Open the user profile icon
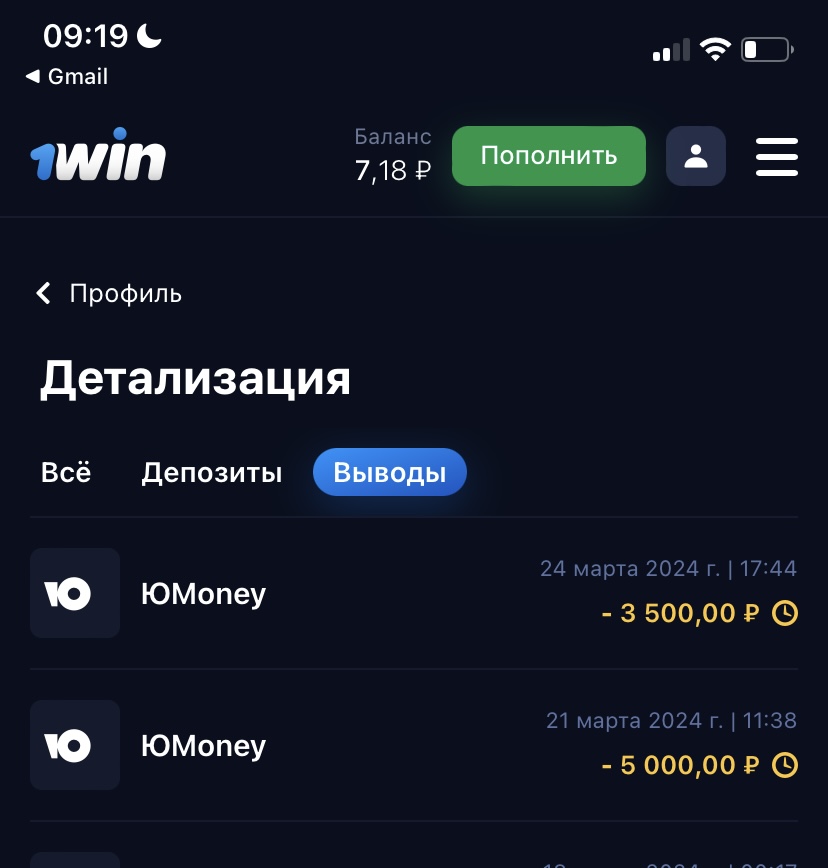The width and height of the screenshot is (828, 868). pyautogui.click(x=695, y=155)
